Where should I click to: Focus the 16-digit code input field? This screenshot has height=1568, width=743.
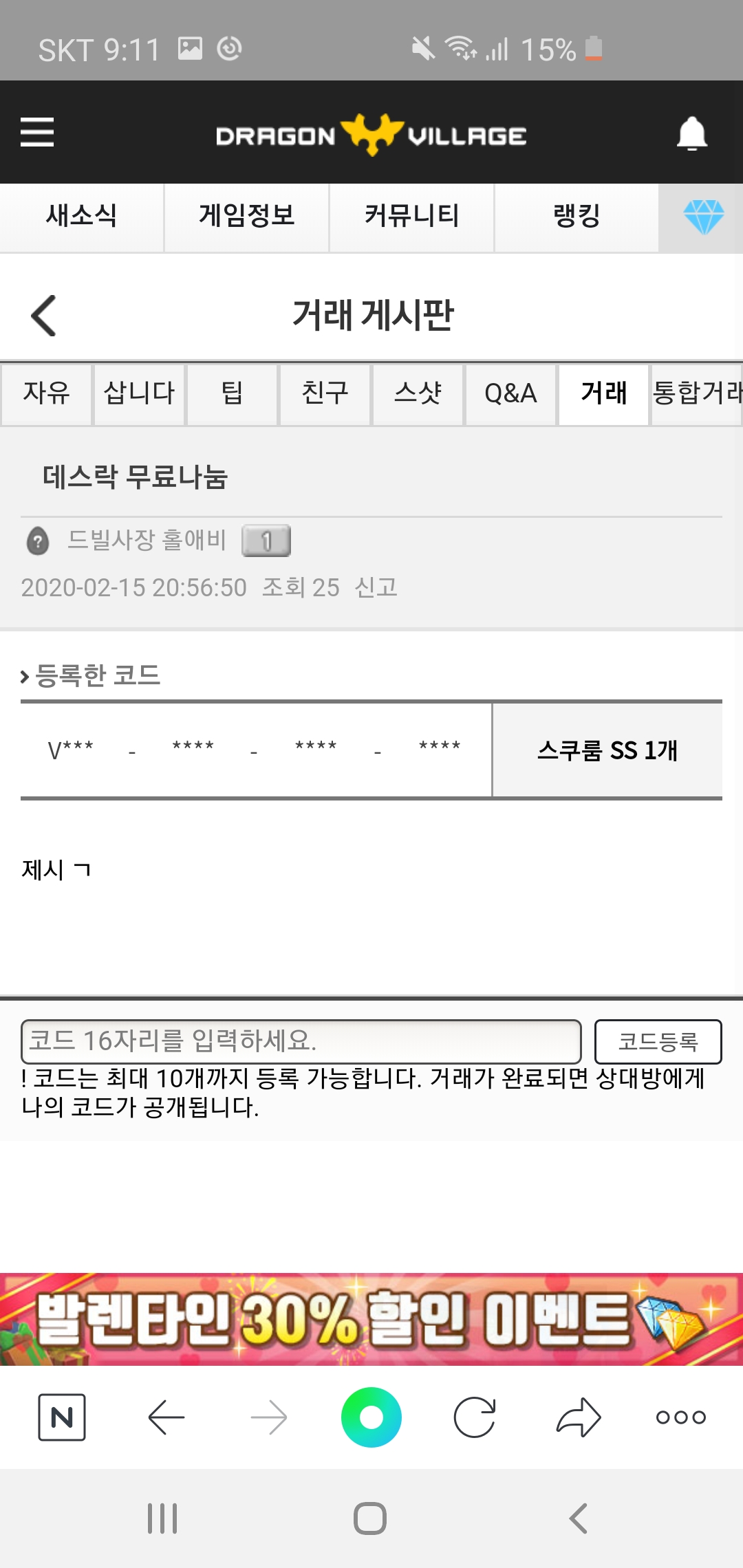tap(301, 1041)
